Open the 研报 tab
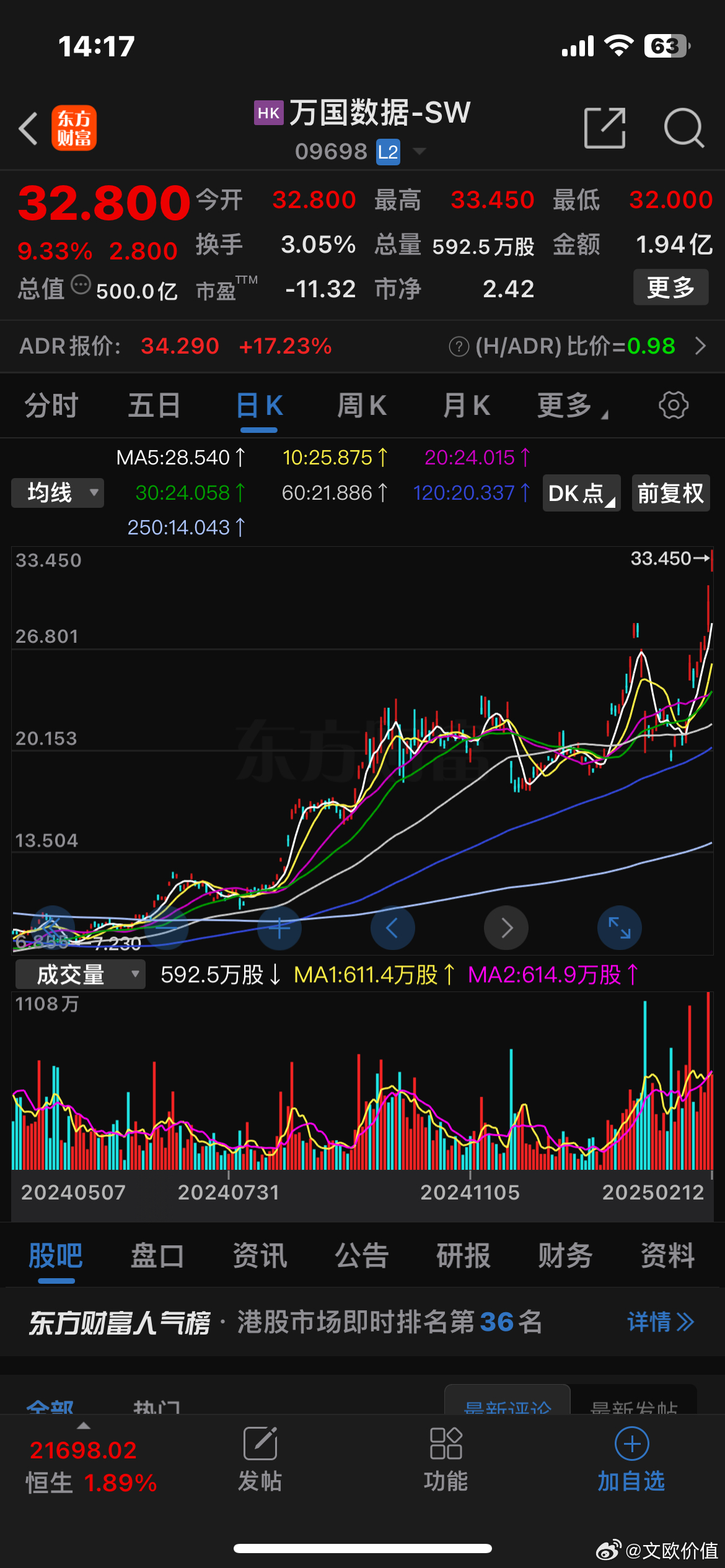Screen dimensions: 725x1568 coord(463,1257)
